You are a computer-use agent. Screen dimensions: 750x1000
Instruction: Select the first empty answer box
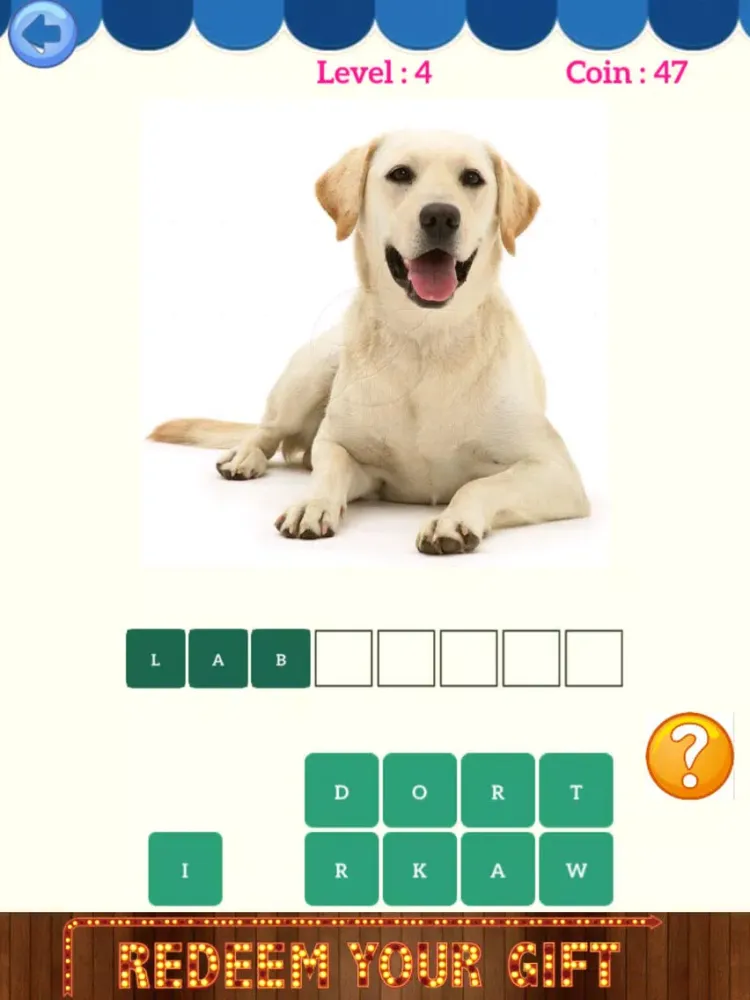coord(344,659)
